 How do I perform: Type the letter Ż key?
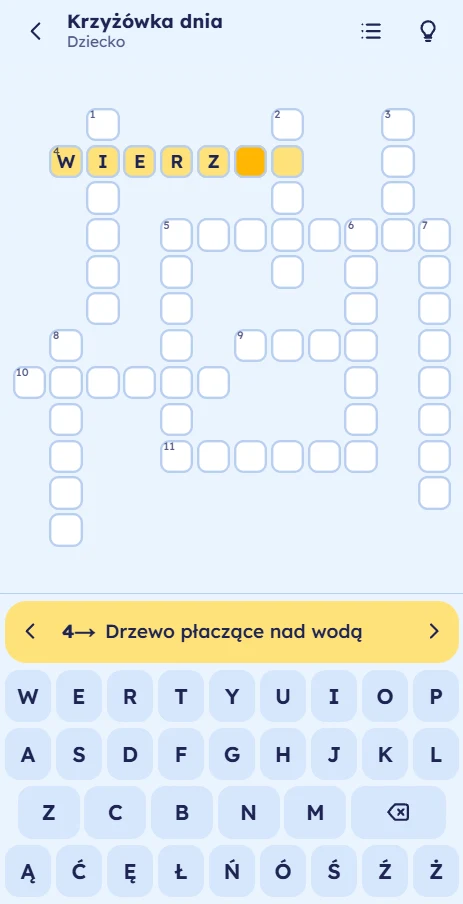click(x=436, y=871)
